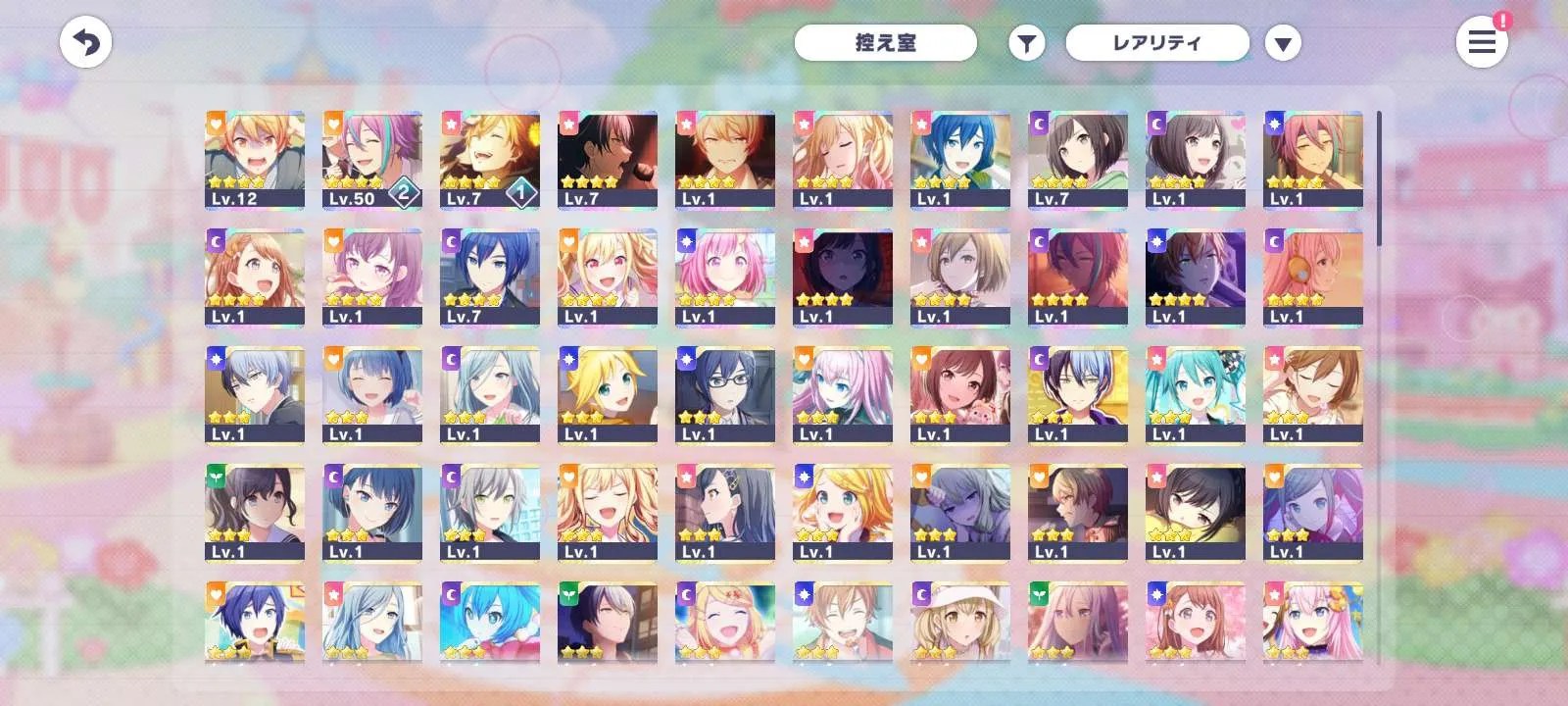This screenshot has height=706, width=1568.
Task: Open the Lv.7 card with the 1 badge
Action: pyautogui.click(x=490, y=159)
